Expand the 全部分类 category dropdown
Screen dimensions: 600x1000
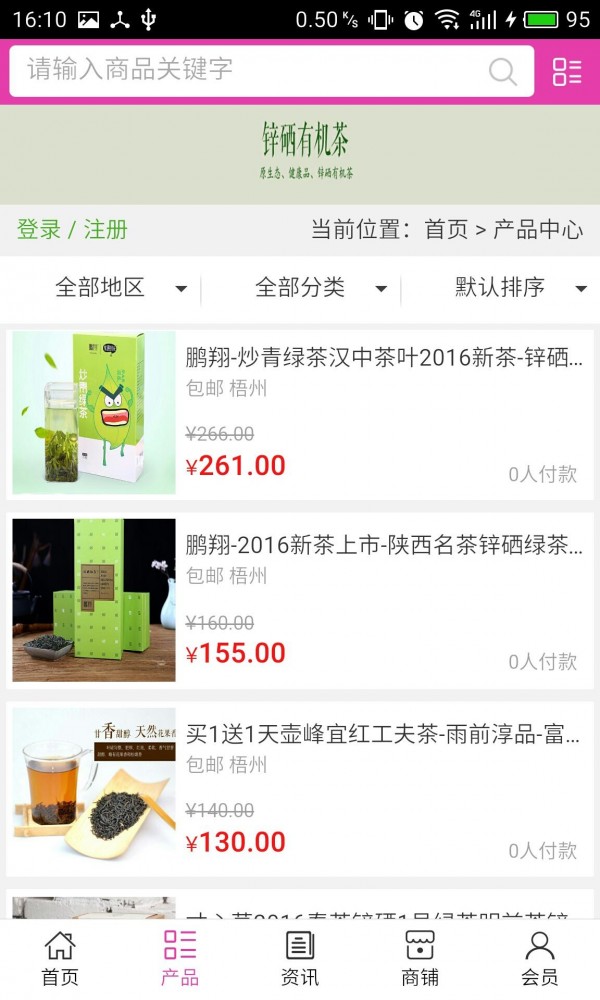(320, 289)
